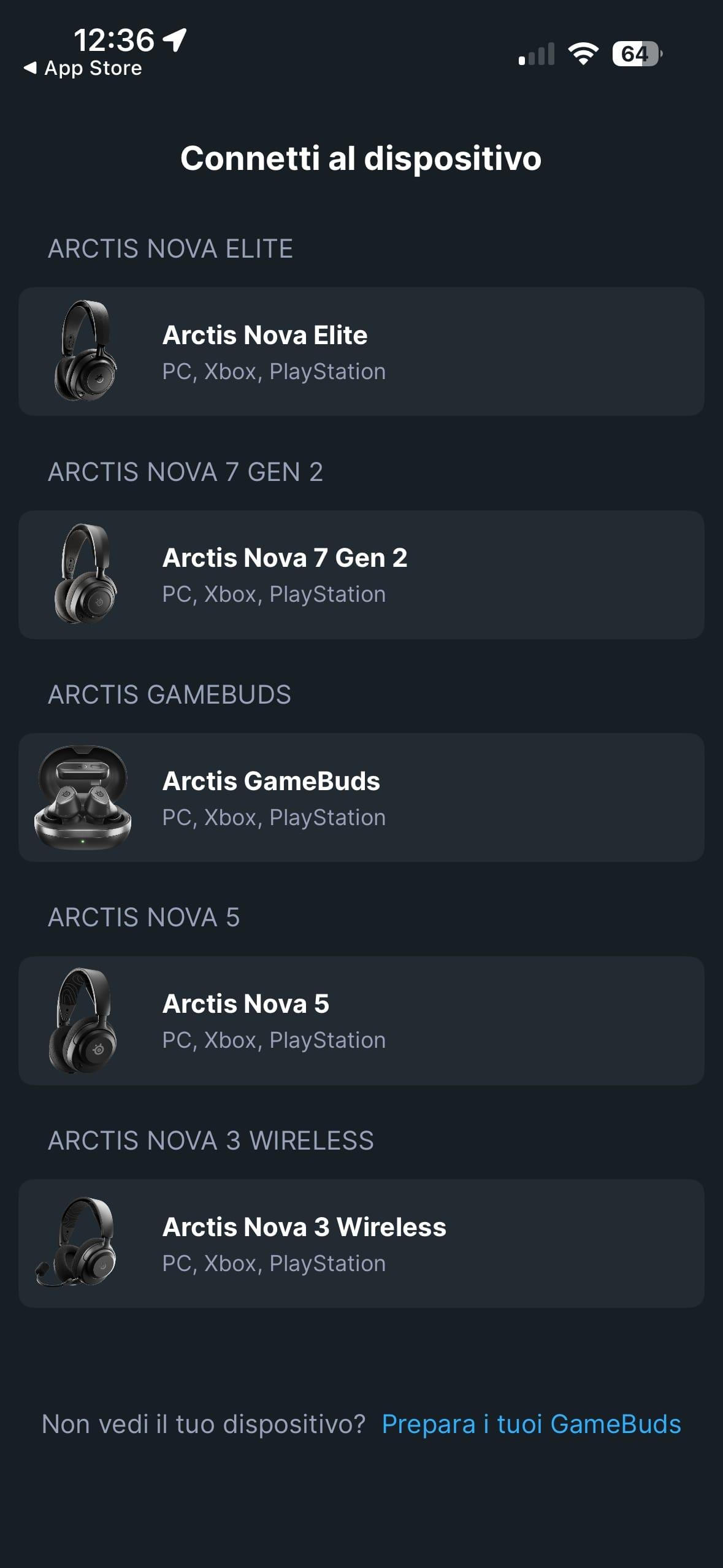Connect to Arctis Nova 5
Image resolution: width=723 pixels, height=1568 pixels.
pos(361,1020)
